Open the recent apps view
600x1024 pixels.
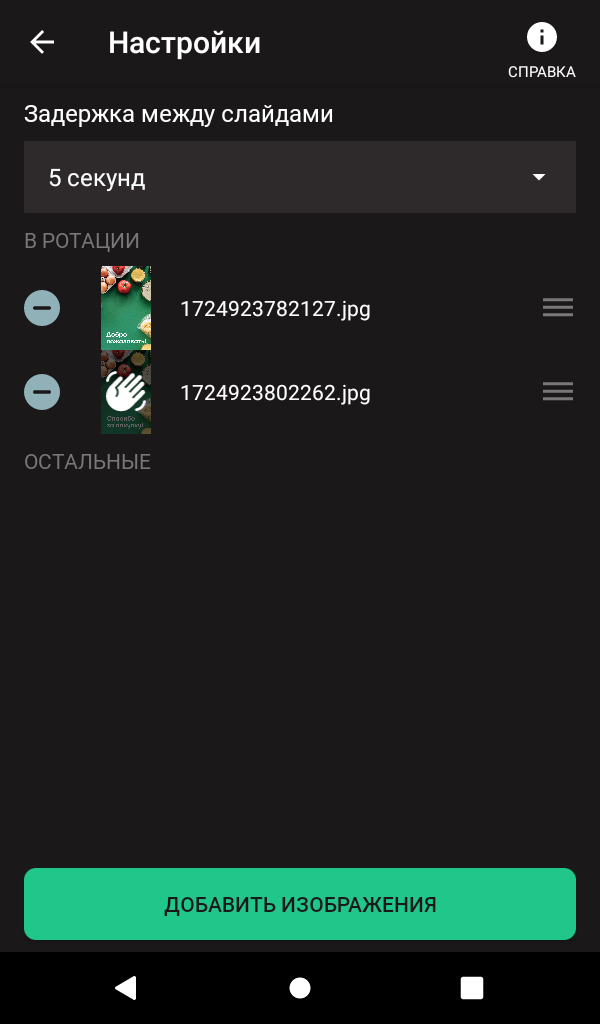[472, 988]
